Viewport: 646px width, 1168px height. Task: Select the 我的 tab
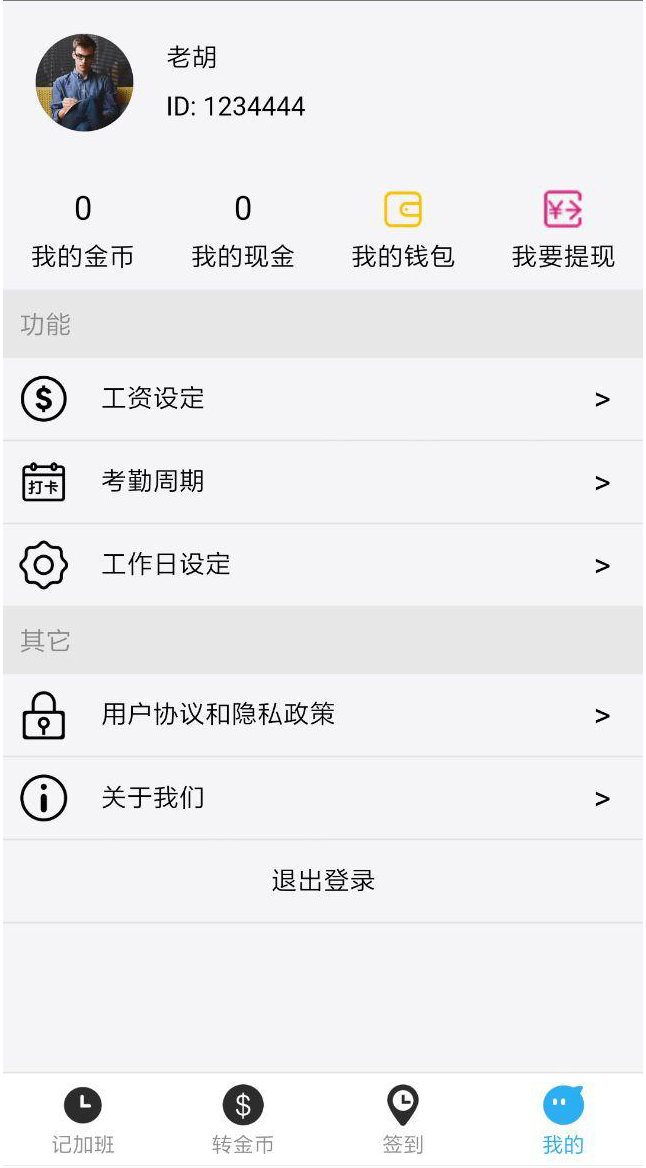coord(563,1120)
